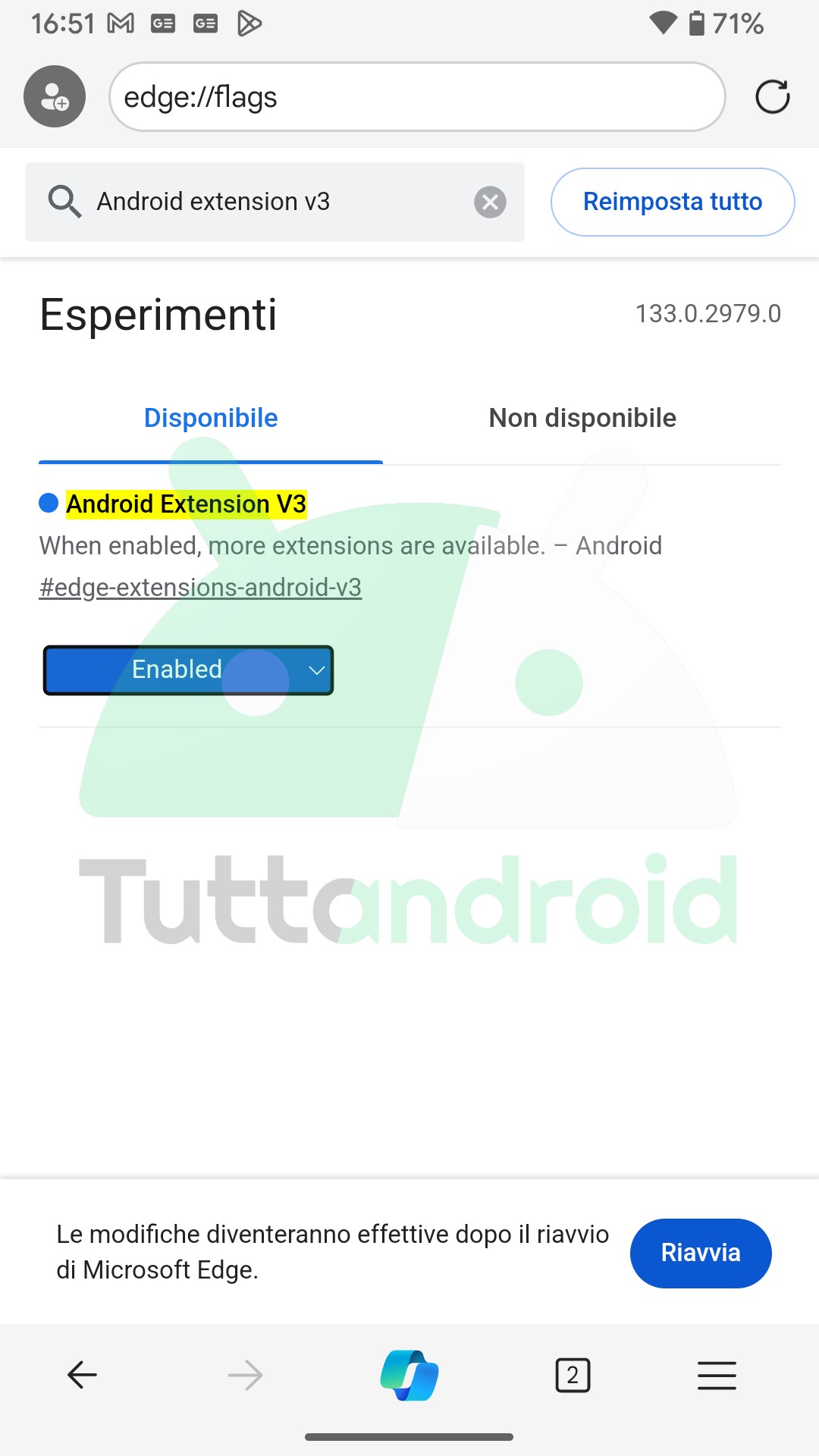The width and height of the screenshot is (819, 1456).
Task: Open Copilot from the bottom bar
Action: coord(409,1375)
